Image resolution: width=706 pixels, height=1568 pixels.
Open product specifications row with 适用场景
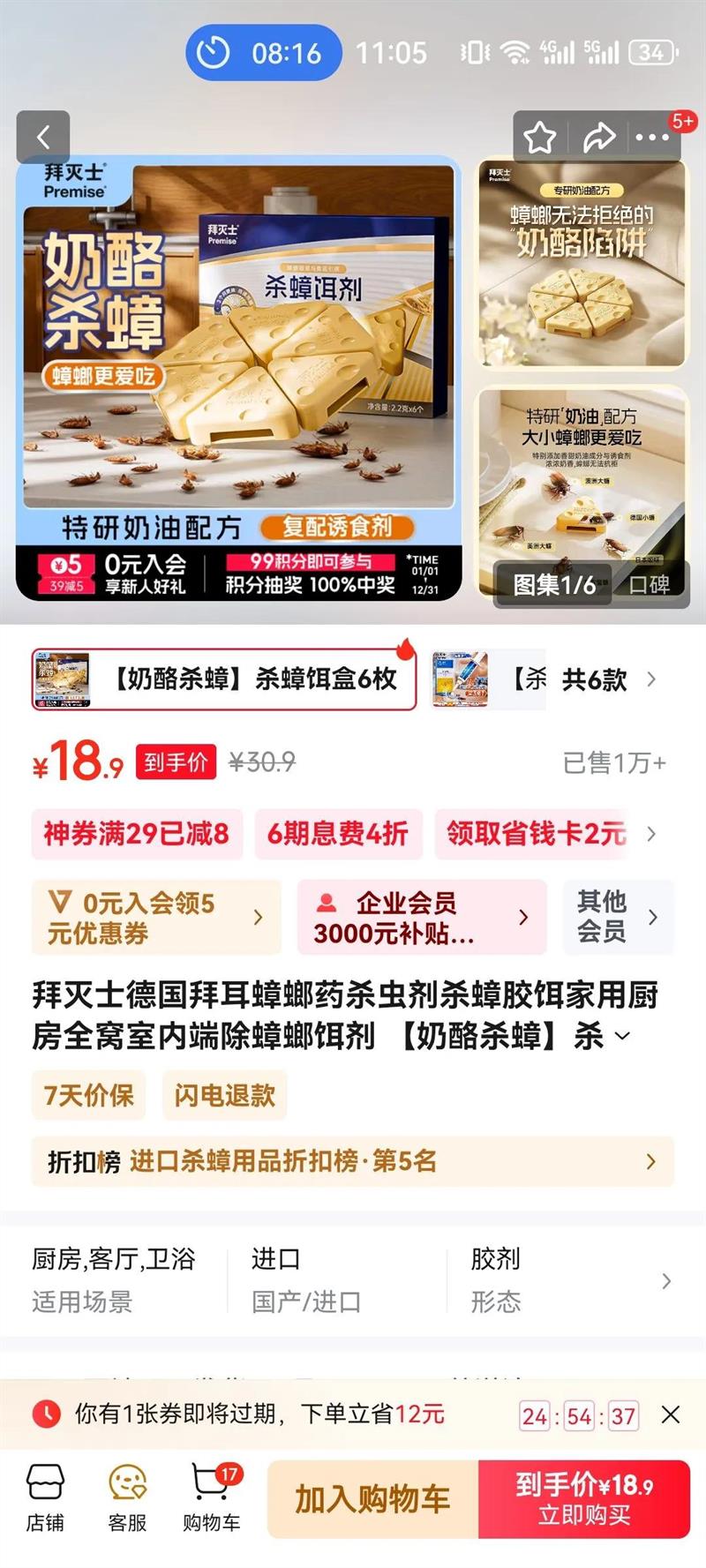click(x=353, y=1279)
